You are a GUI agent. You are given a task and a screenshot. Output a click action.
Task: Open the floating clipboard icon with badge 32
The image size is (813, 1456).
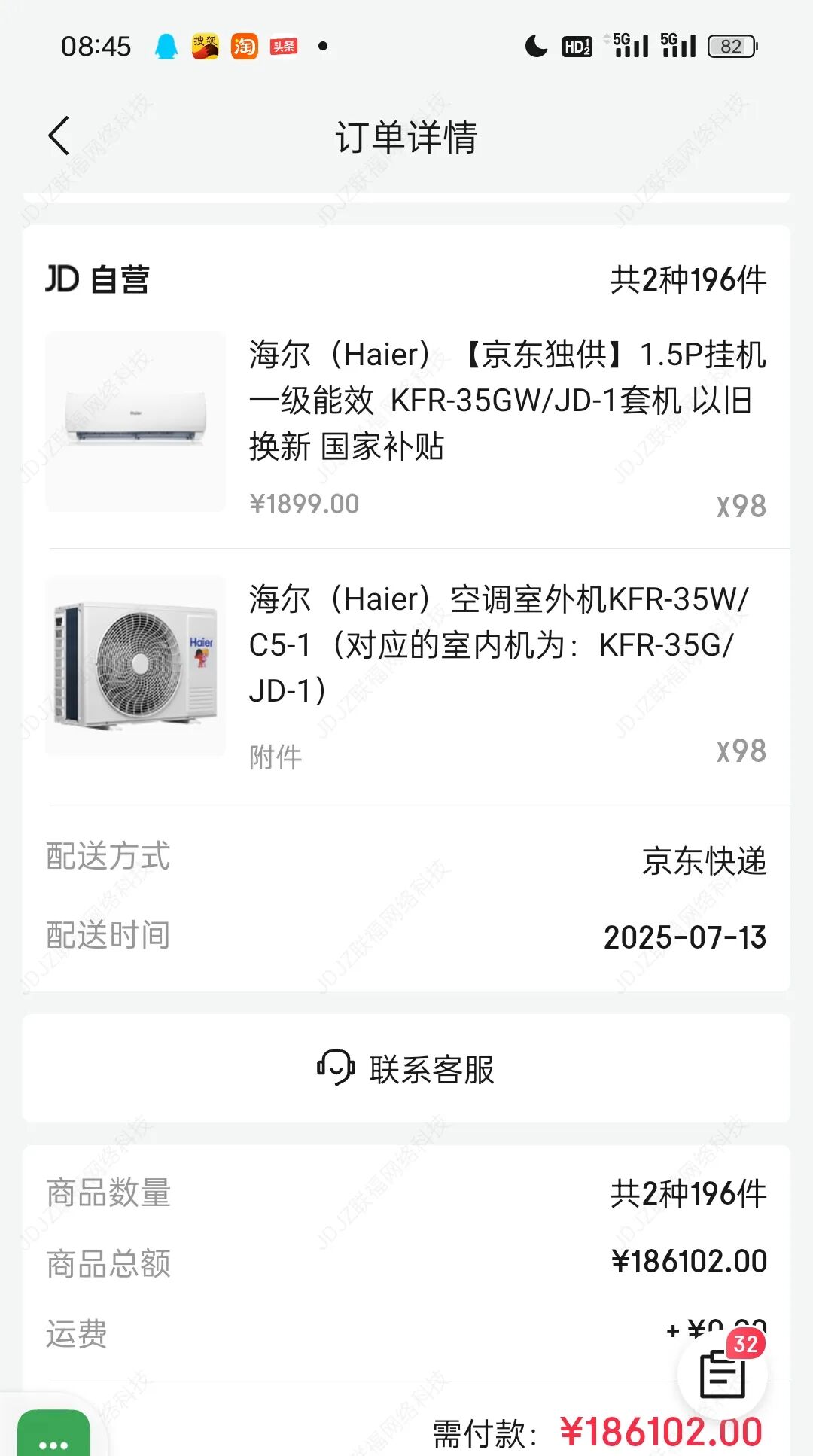coord(722,1374)
